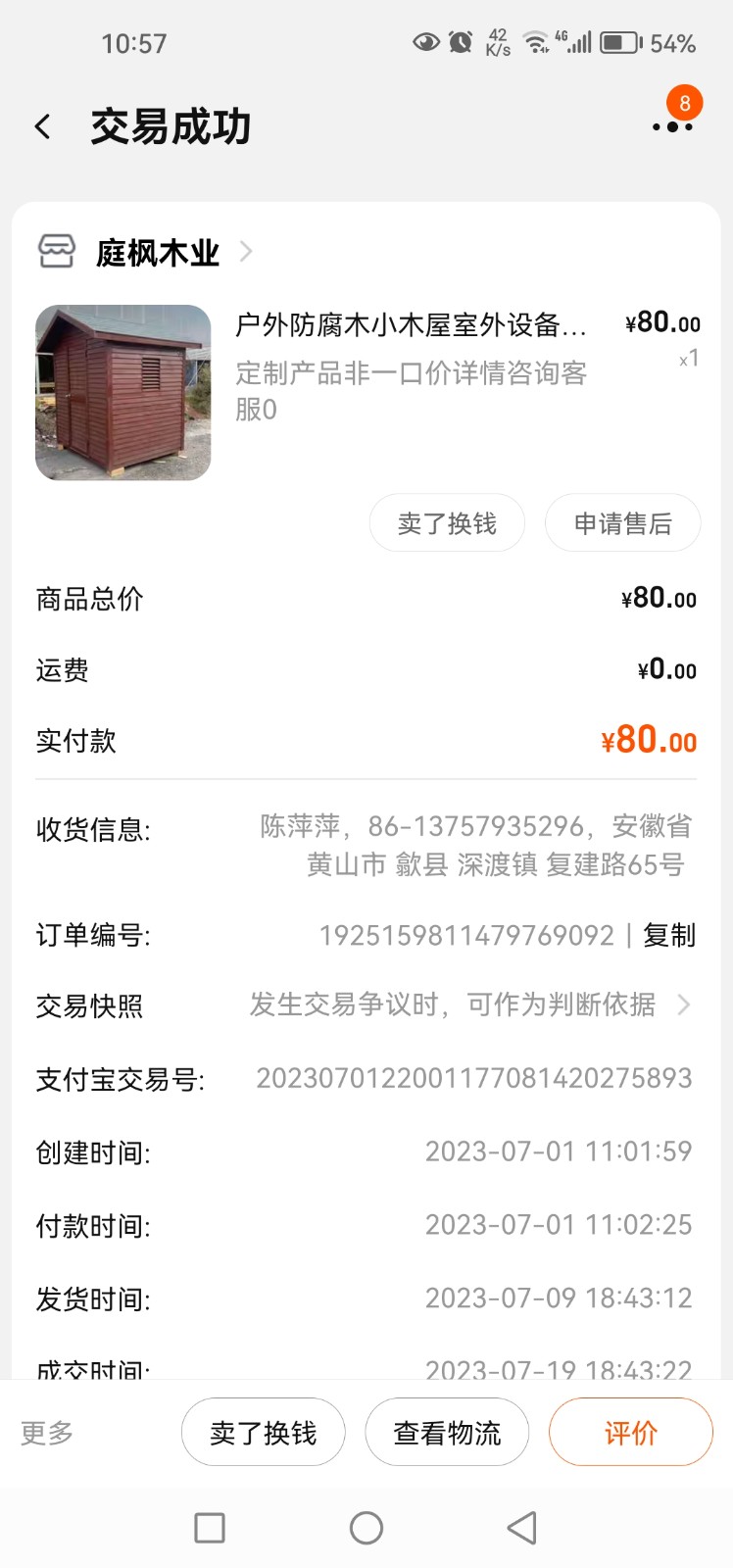Open the 庭枫木业 shop page
Screen dimensions: 733x1568
(x=157, y=253)
